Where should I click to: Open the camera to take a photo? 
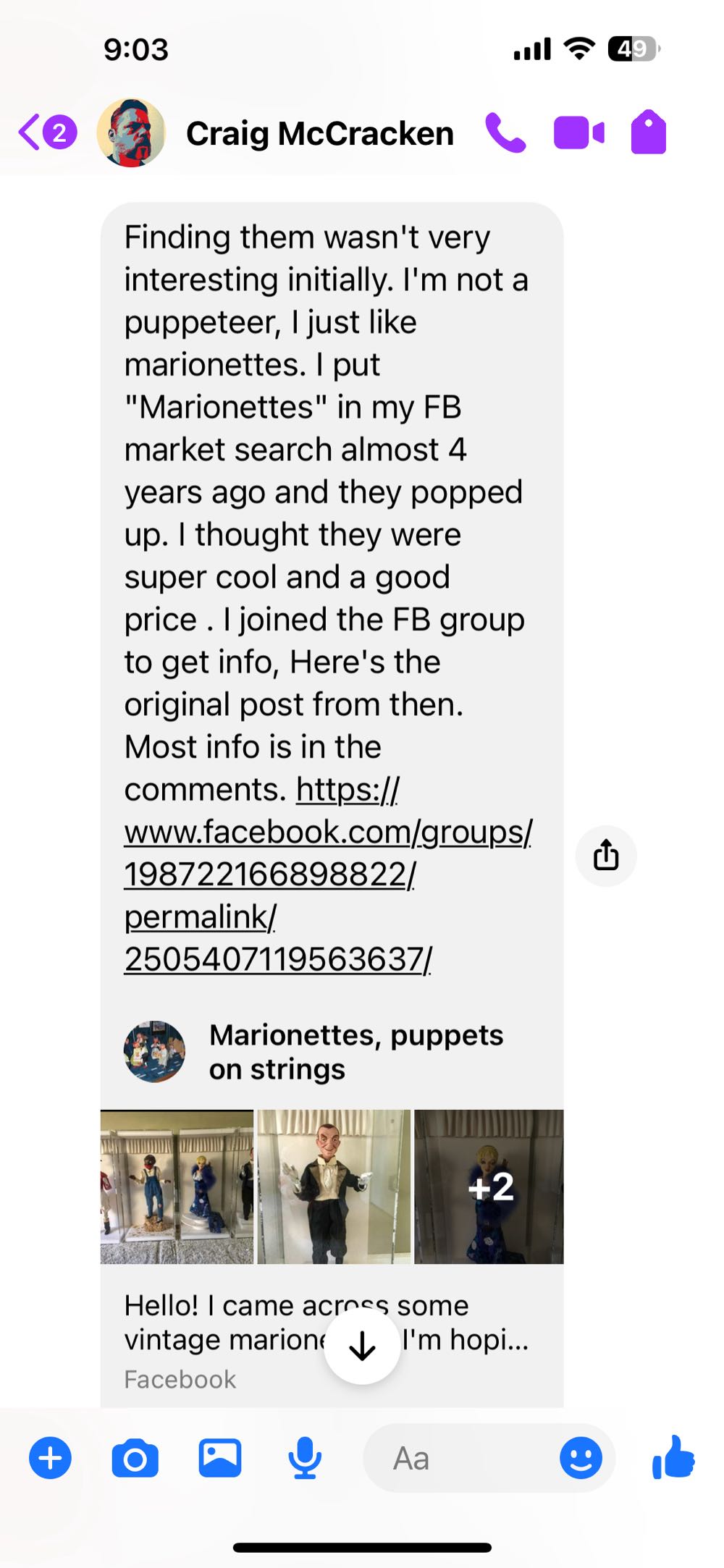click(135, 1459)
